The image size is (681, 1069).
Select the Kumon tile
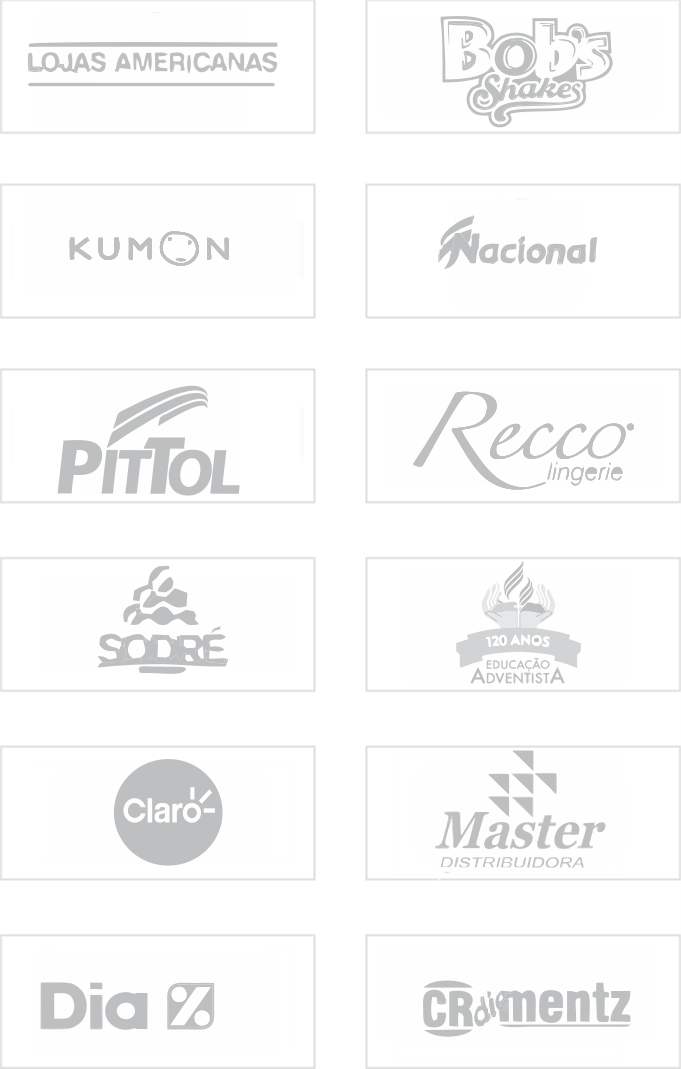pyautogui.click(x=158, y=250)
